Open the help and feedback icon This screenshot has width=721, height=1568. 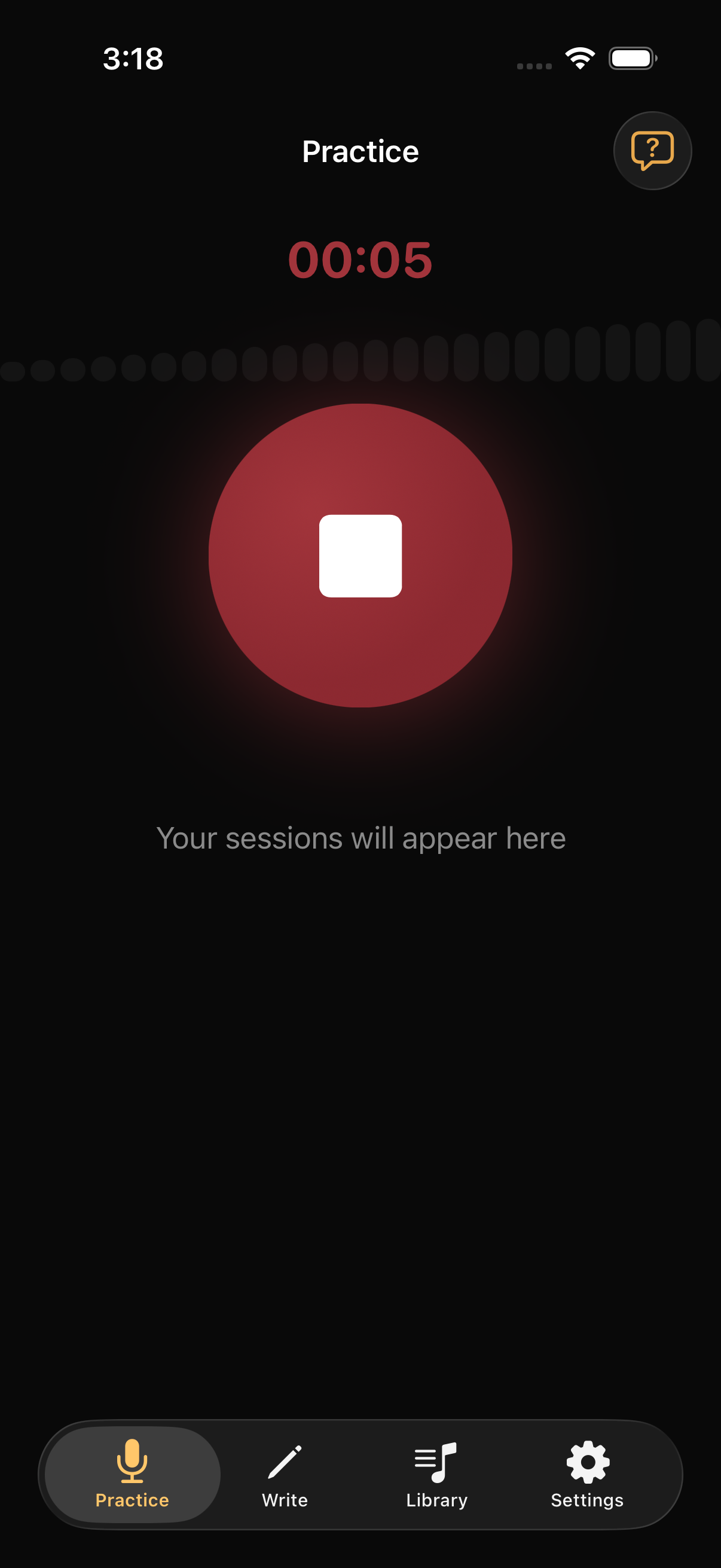click(x=652, y=150)
